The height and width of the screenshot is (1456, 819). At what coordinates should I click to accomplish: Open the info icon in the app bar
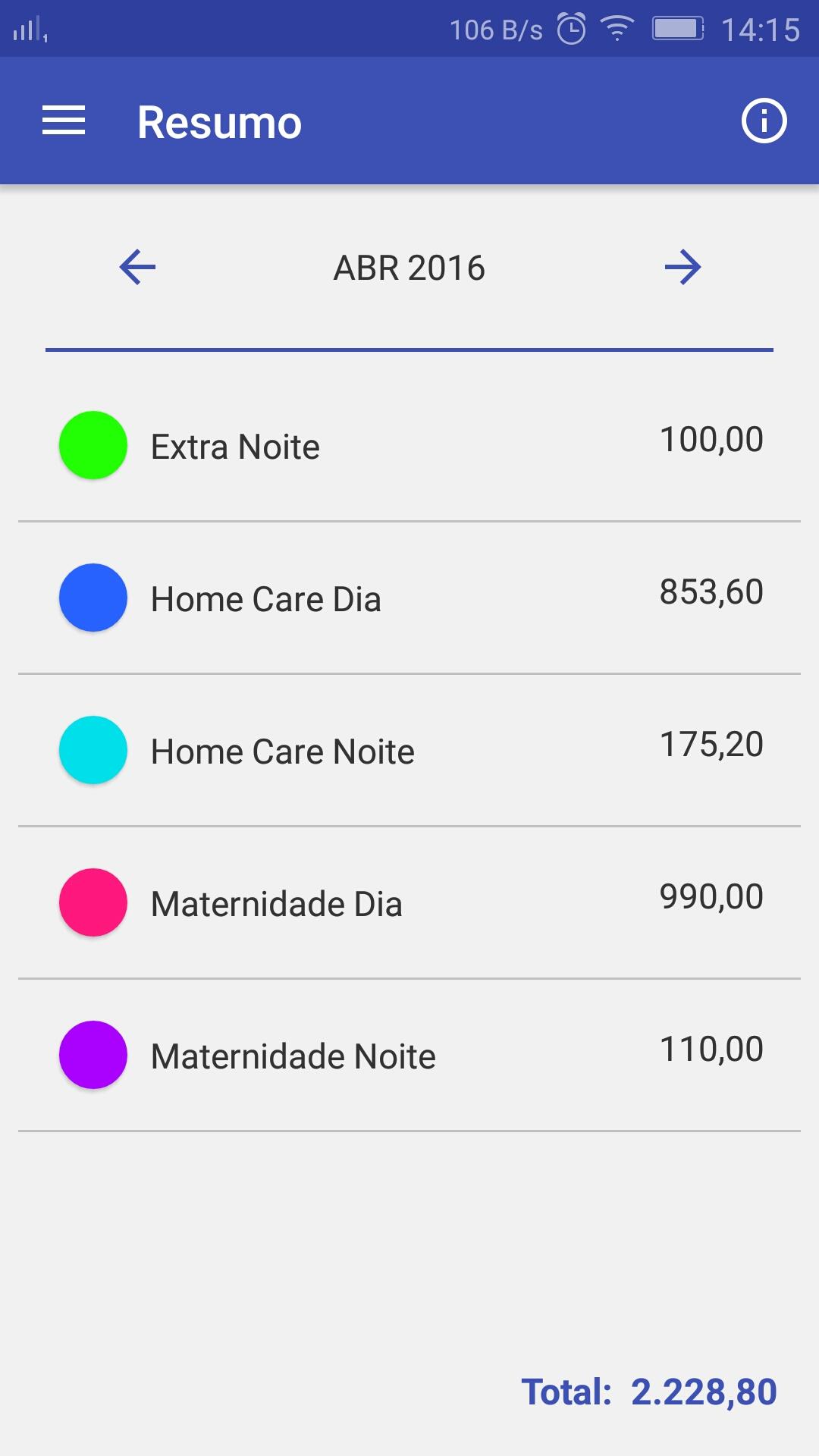764,121
